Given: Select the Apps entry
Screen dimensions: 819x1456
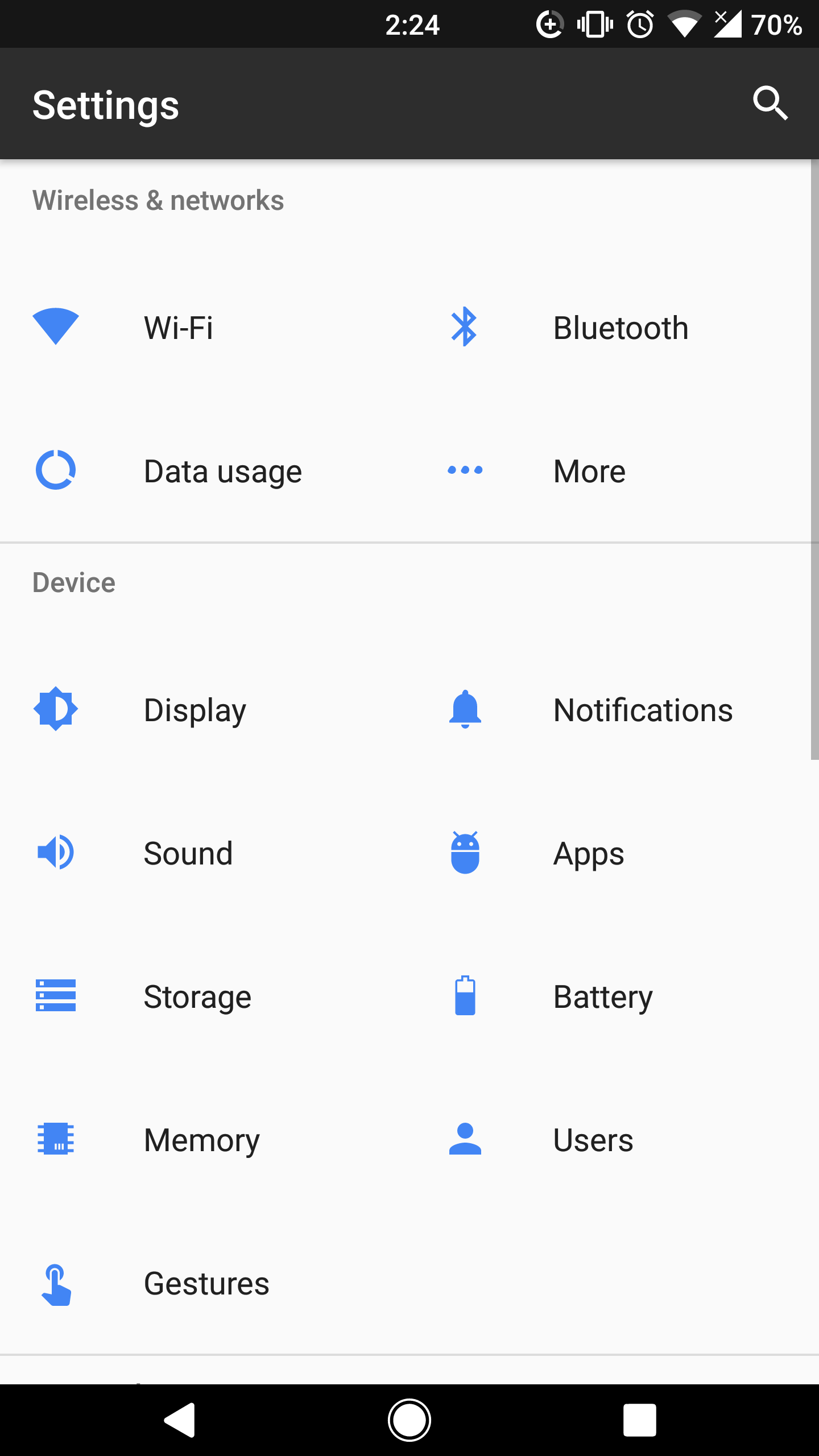Looking at the screenshot, I should pyautogui.click(x=588, y=853).
